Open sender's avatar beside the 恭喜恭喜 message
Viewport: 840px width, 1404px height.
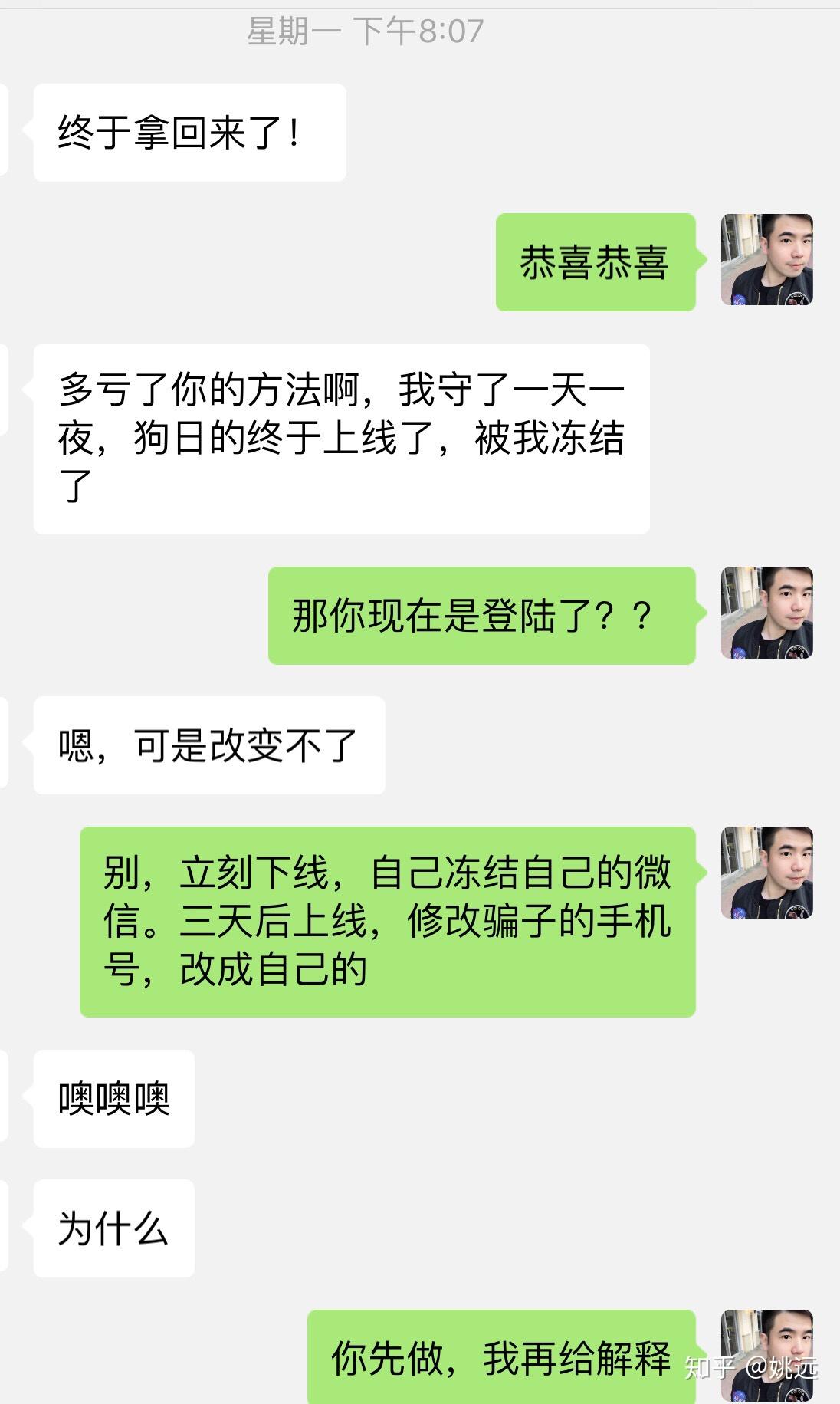[x=766, y=259]
